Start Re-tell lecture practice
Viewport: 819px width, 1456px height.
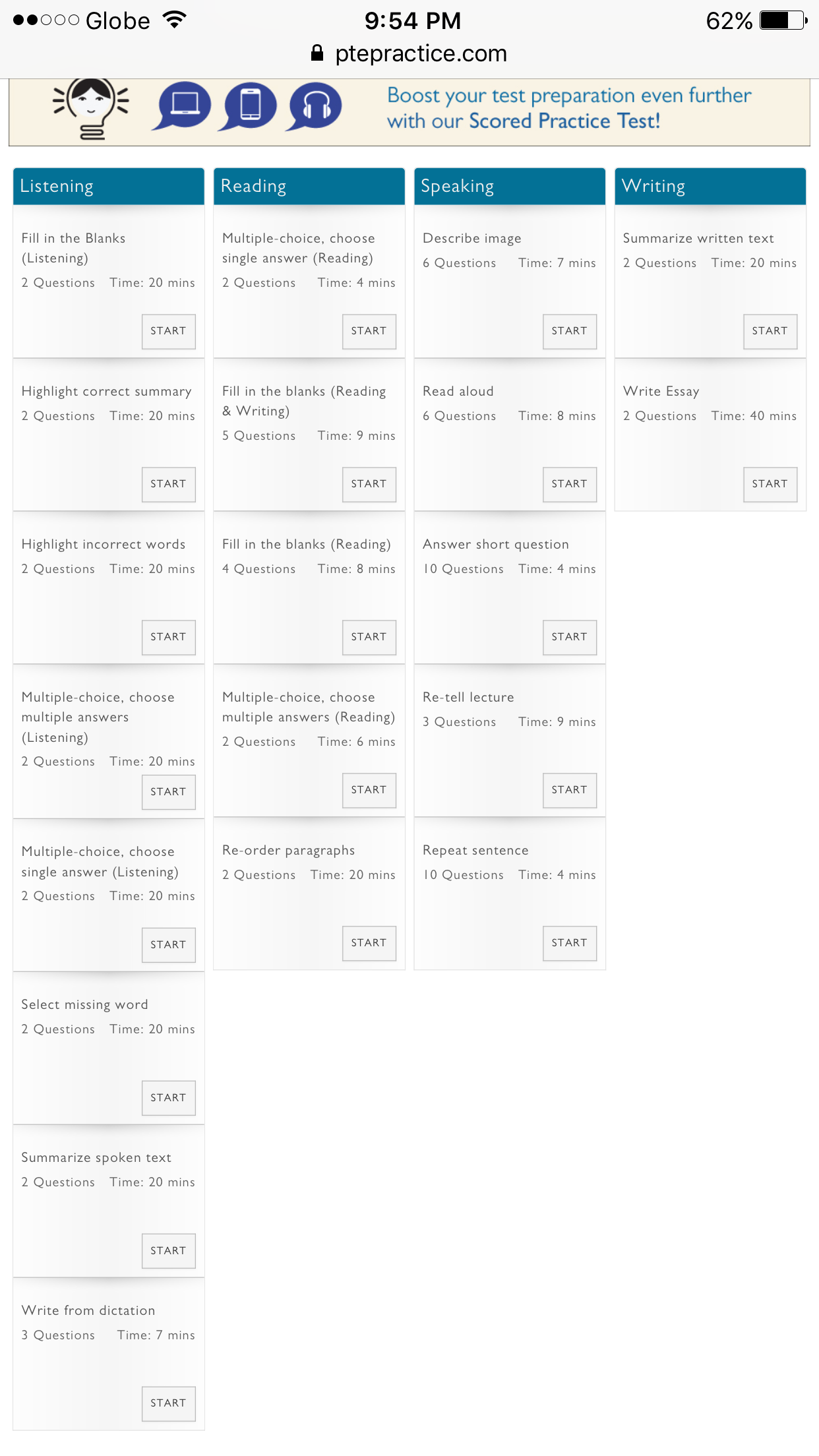[569, 790]
